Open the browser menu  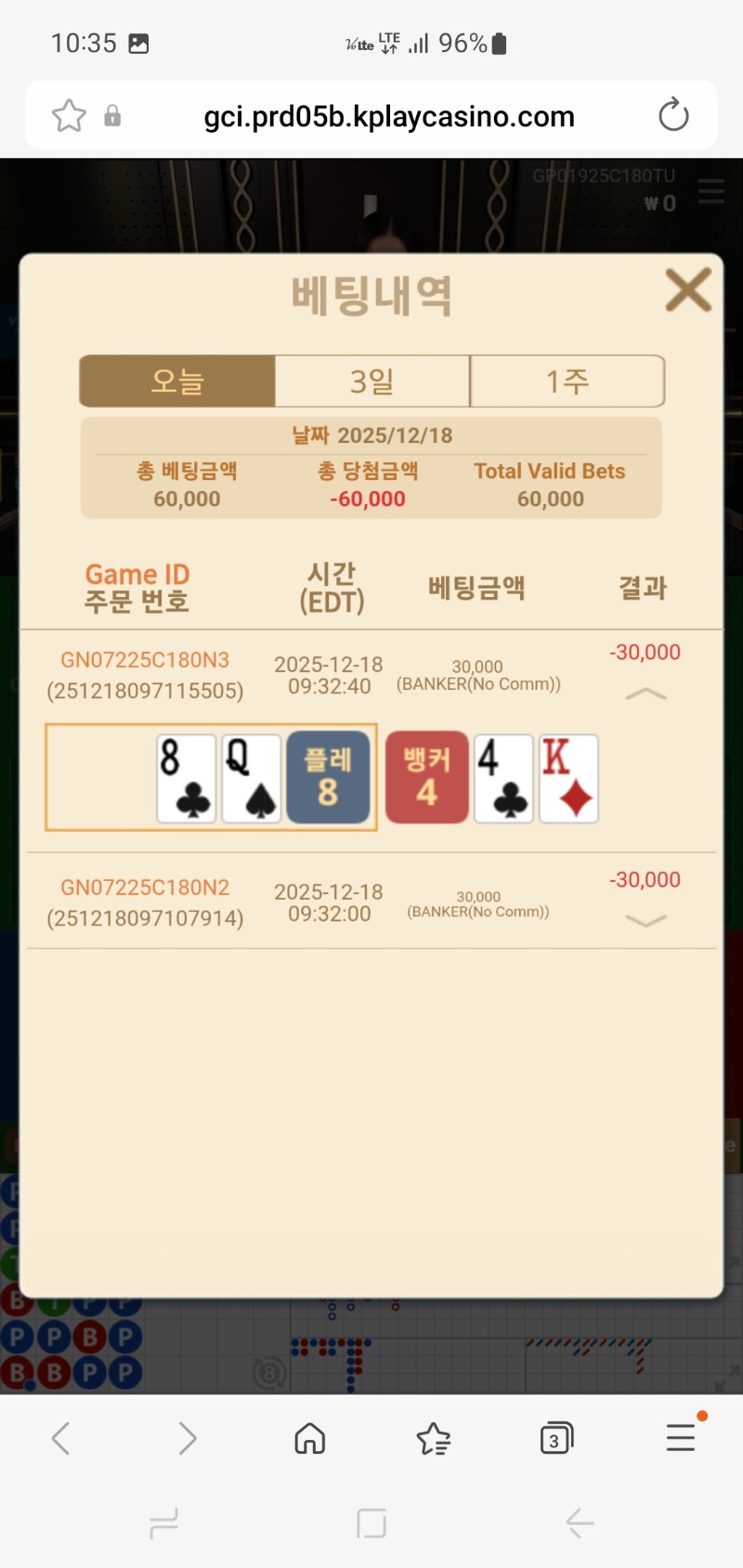tap(681, 1438)
